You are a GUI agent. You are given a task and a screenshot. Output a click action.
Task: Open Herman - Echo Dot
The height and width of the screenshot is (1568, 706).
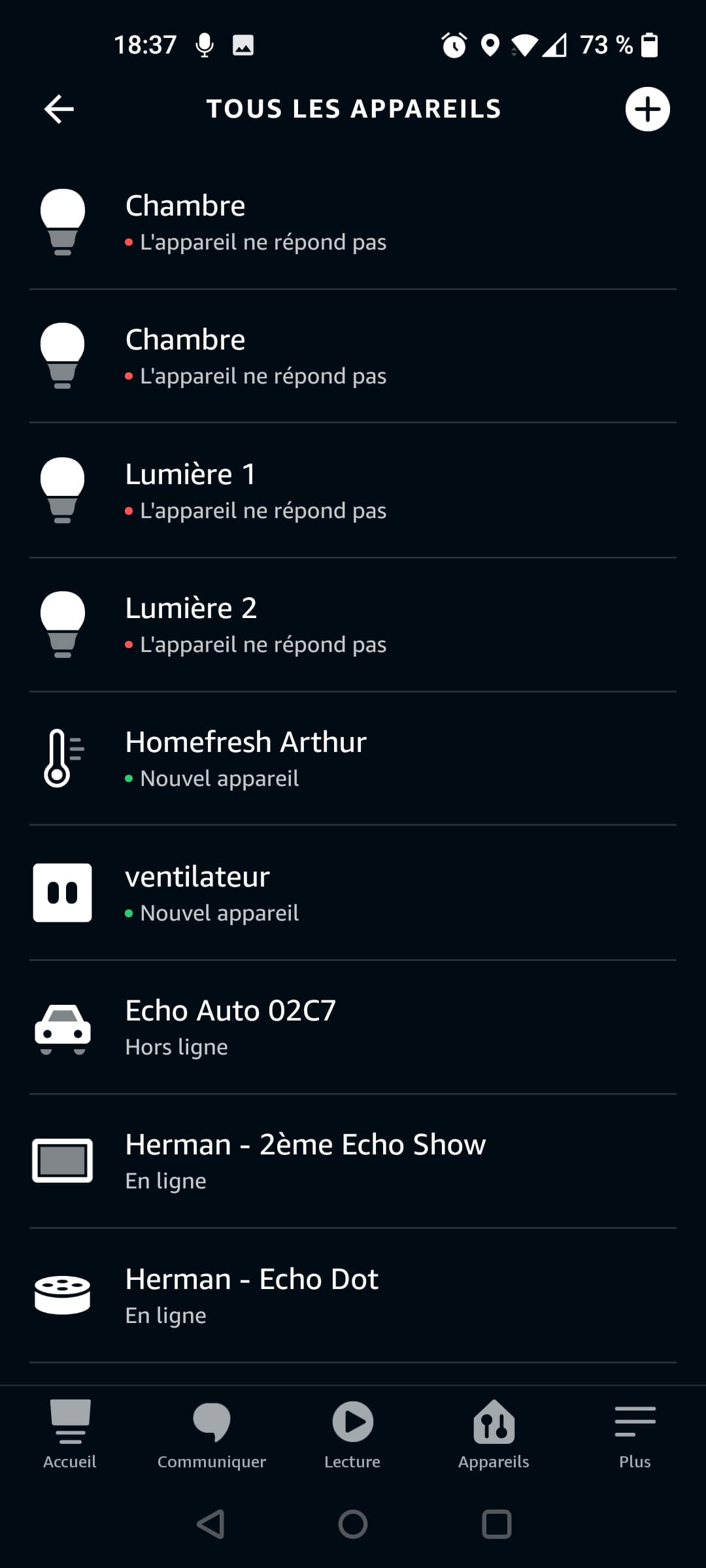(353, 1296)
